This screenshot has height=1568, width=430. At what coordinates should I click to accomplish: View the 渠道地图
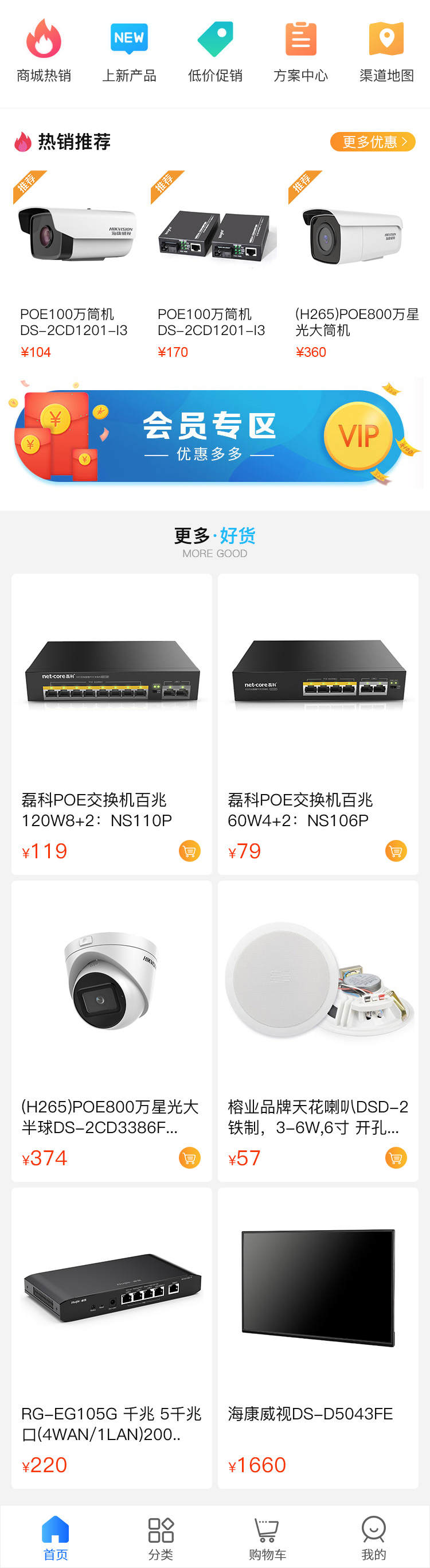click(x=386, y=50)
